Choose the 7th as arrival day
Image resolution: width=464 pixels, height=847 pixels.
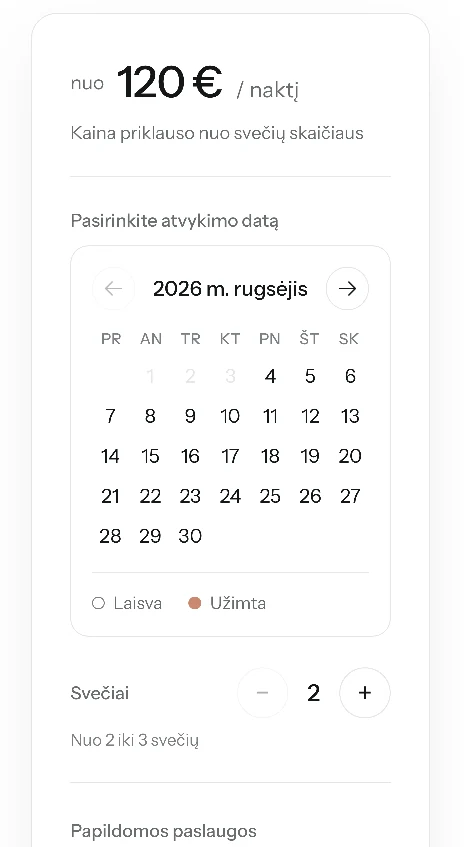[110, 416]
